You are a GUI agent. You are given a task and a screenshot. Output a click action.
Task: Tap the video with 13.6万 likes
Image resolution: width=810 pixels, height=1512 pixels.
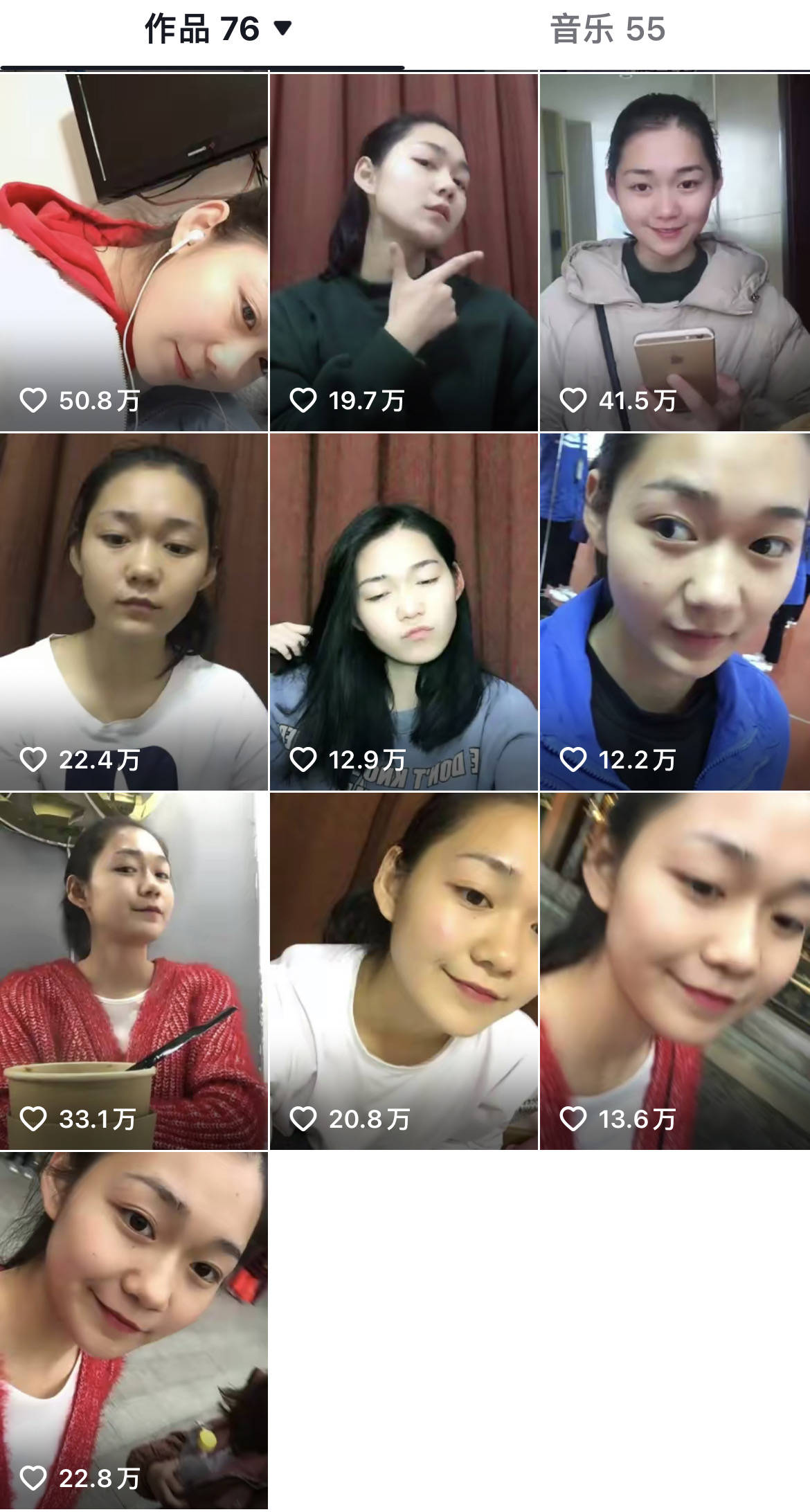[674, 971]
